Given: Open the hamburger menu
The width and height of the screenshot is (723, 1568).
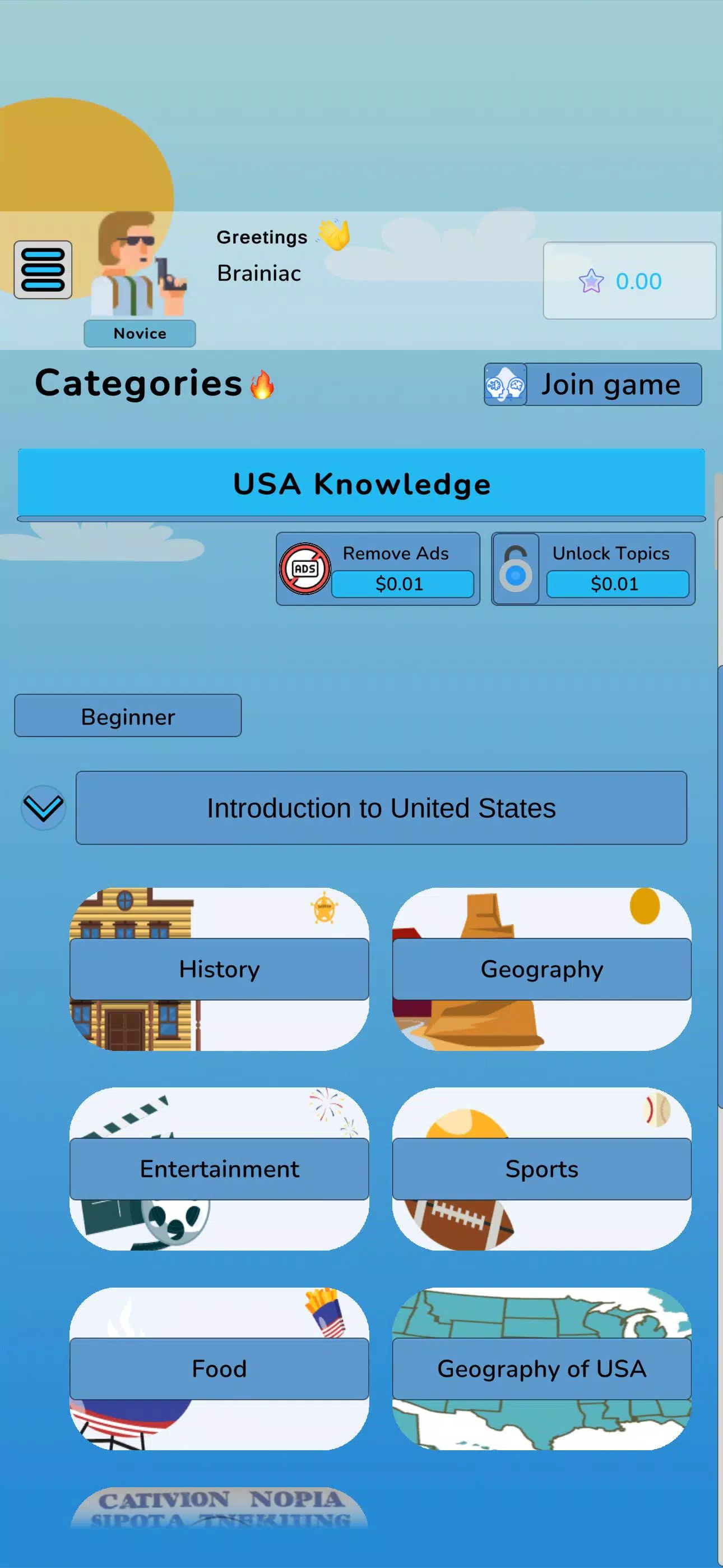Looking at the screenshot, I should pyautogui.click(x=43, y=270).
